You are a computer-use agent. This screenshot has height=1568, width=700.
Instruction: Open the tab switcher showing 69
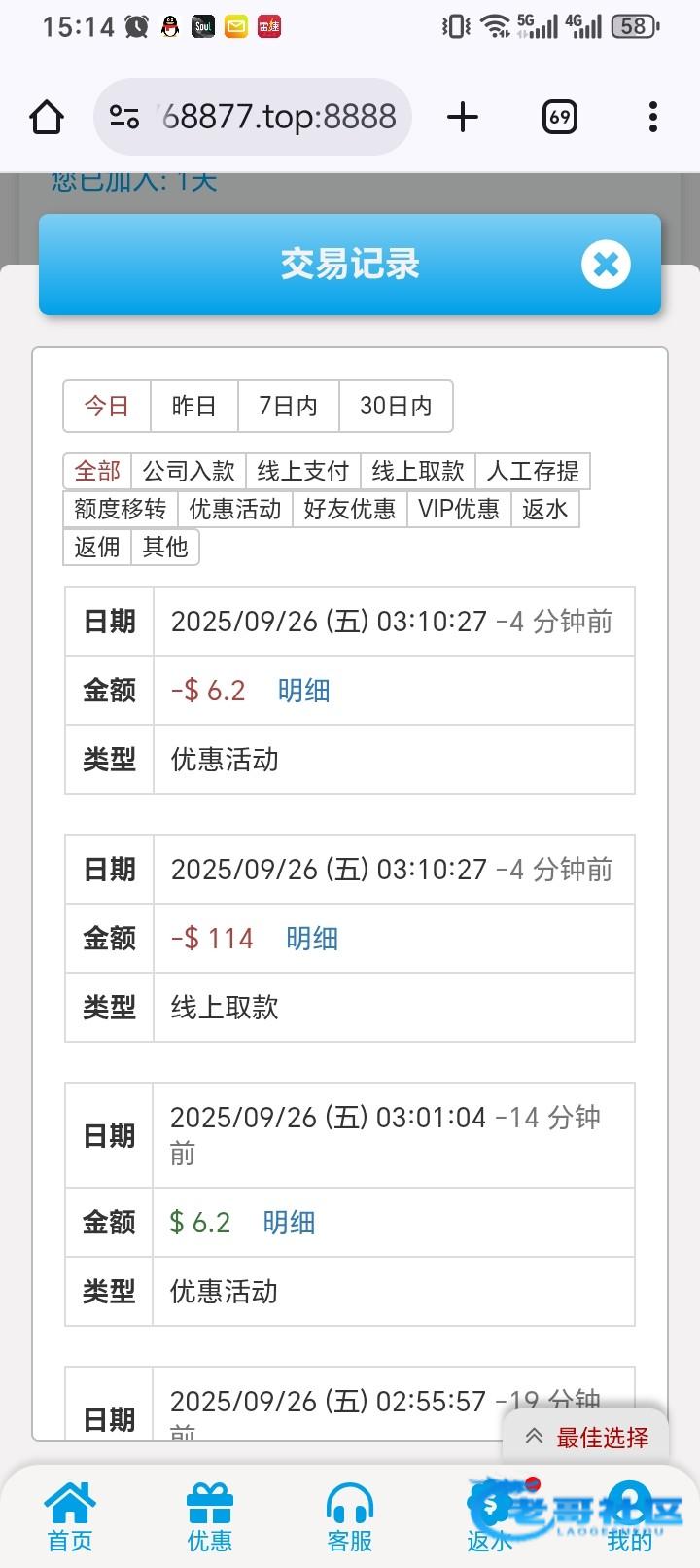click(x=559, y=117)
